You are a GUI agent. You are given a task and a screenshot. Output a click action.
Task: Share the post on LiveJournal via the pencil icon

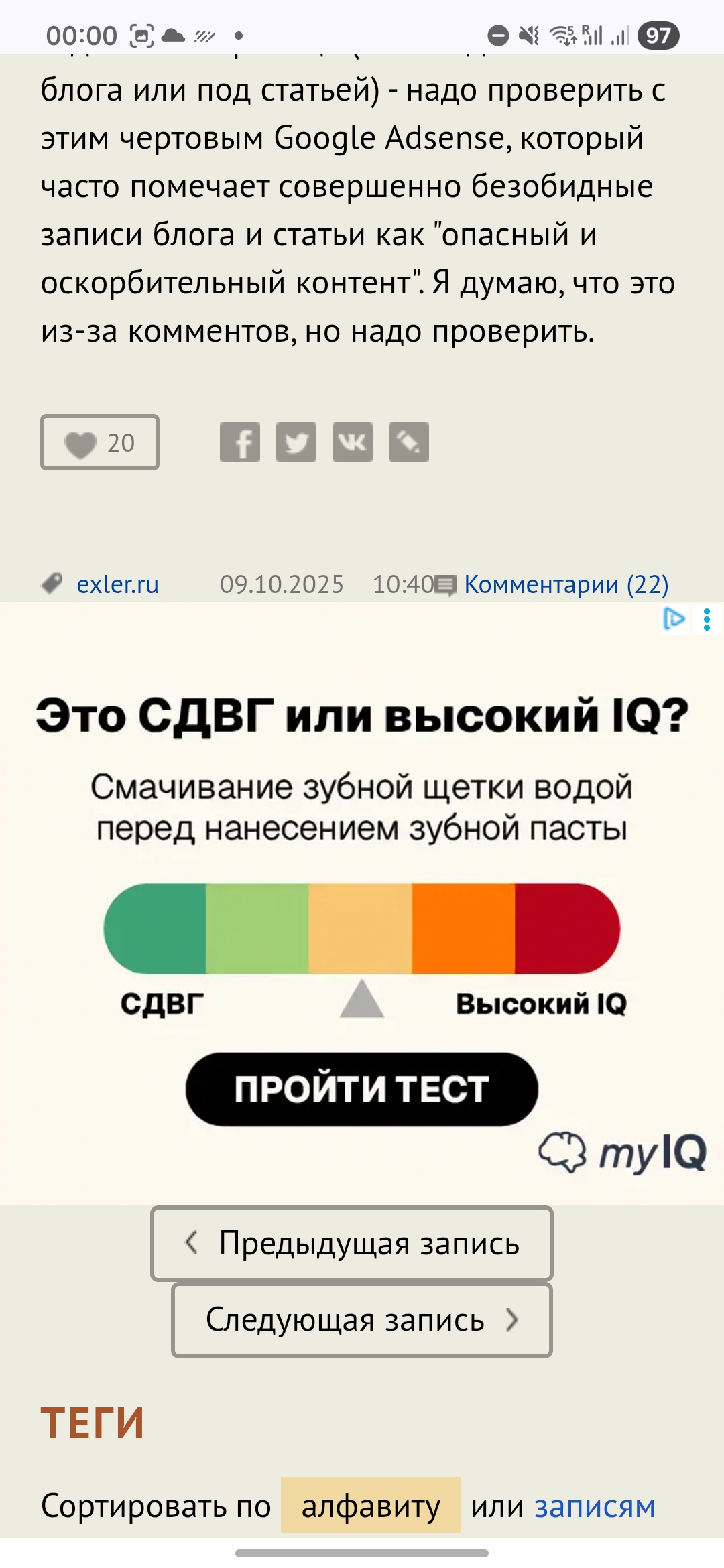click(x=409, y=442)
